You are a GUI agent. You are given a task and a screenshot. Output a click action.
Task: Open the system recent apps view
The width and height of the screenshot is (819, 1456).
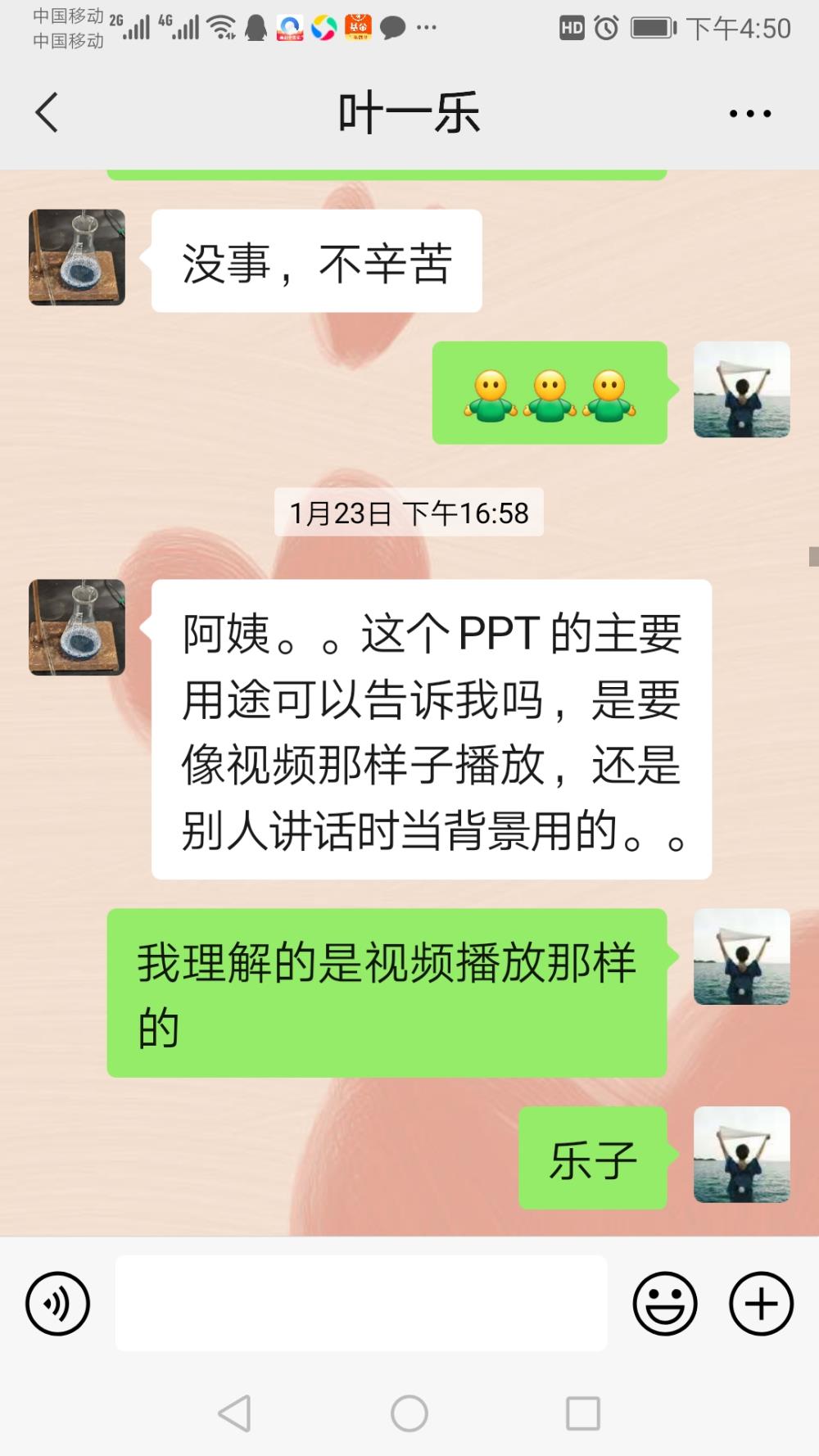click(x=583, y=1413)
